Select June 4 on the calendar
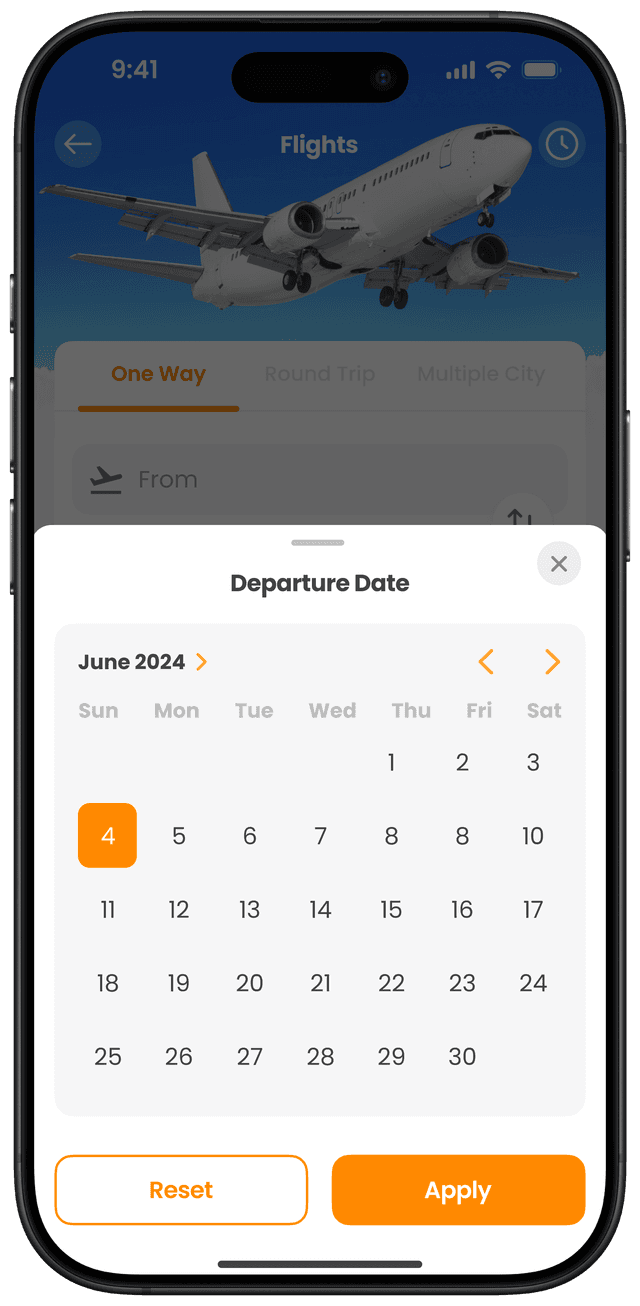 [108, 836]
